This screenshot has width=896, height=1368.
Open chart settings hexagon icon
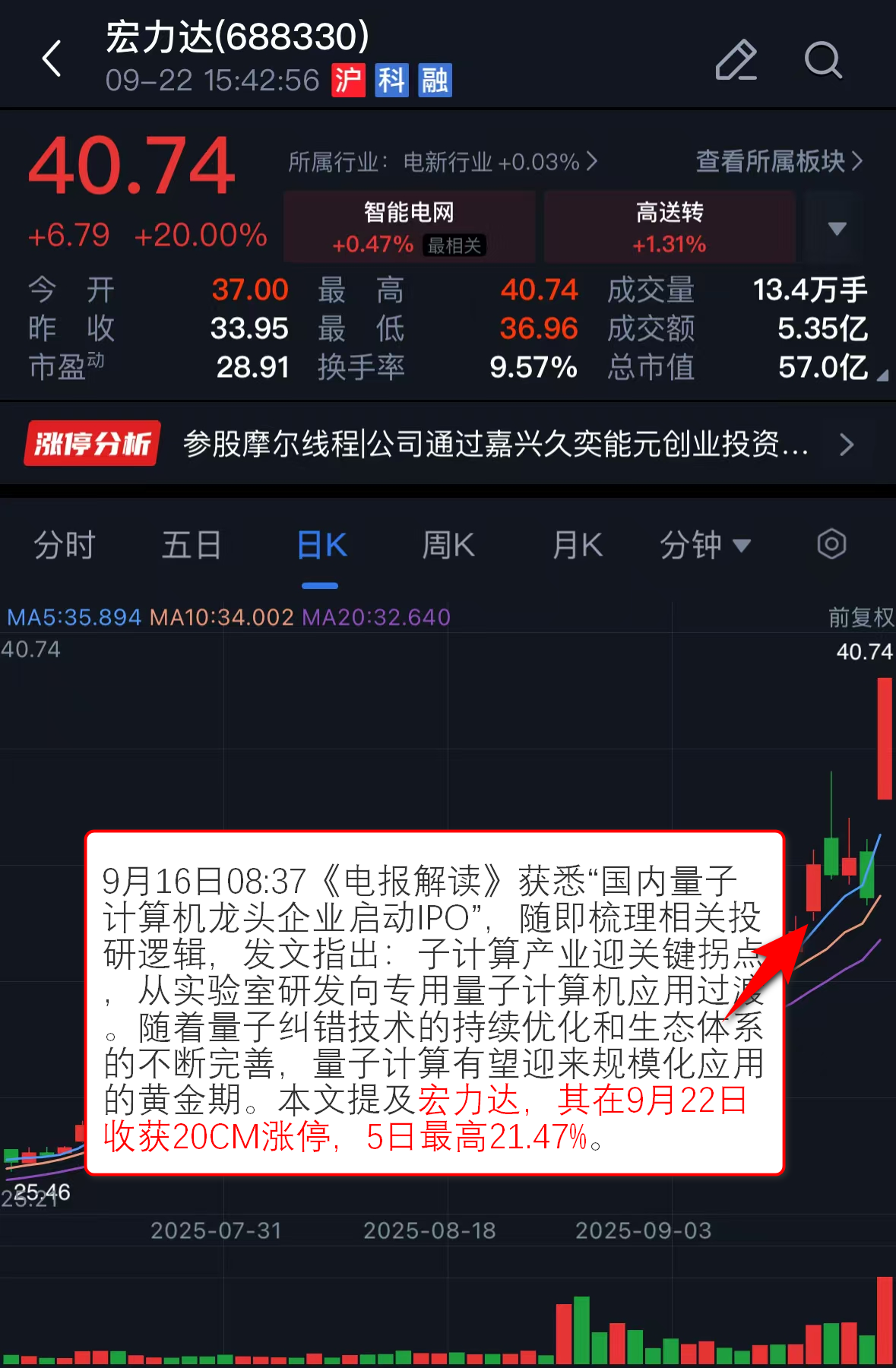(831, 544)
